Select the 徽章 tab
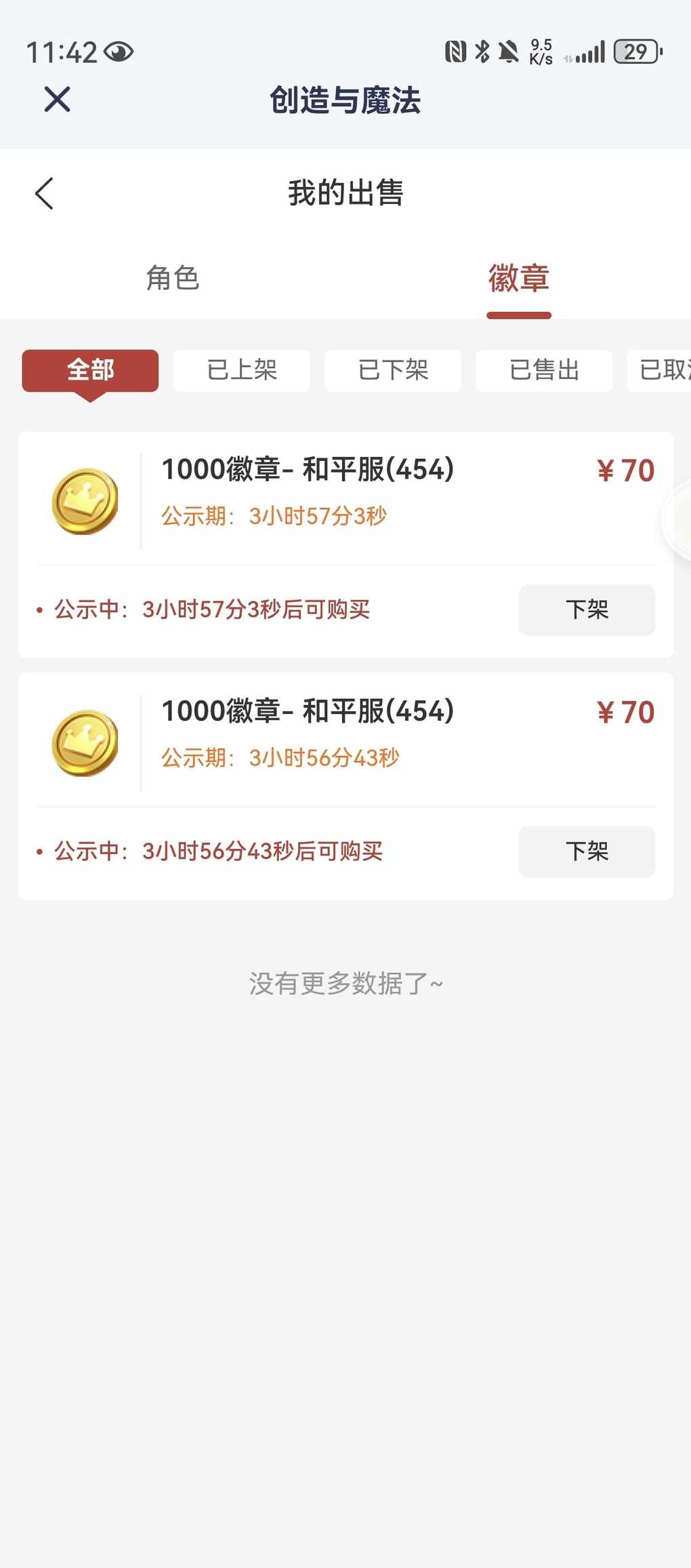This screenshot has height=1568, width=691. click(519, 278)
